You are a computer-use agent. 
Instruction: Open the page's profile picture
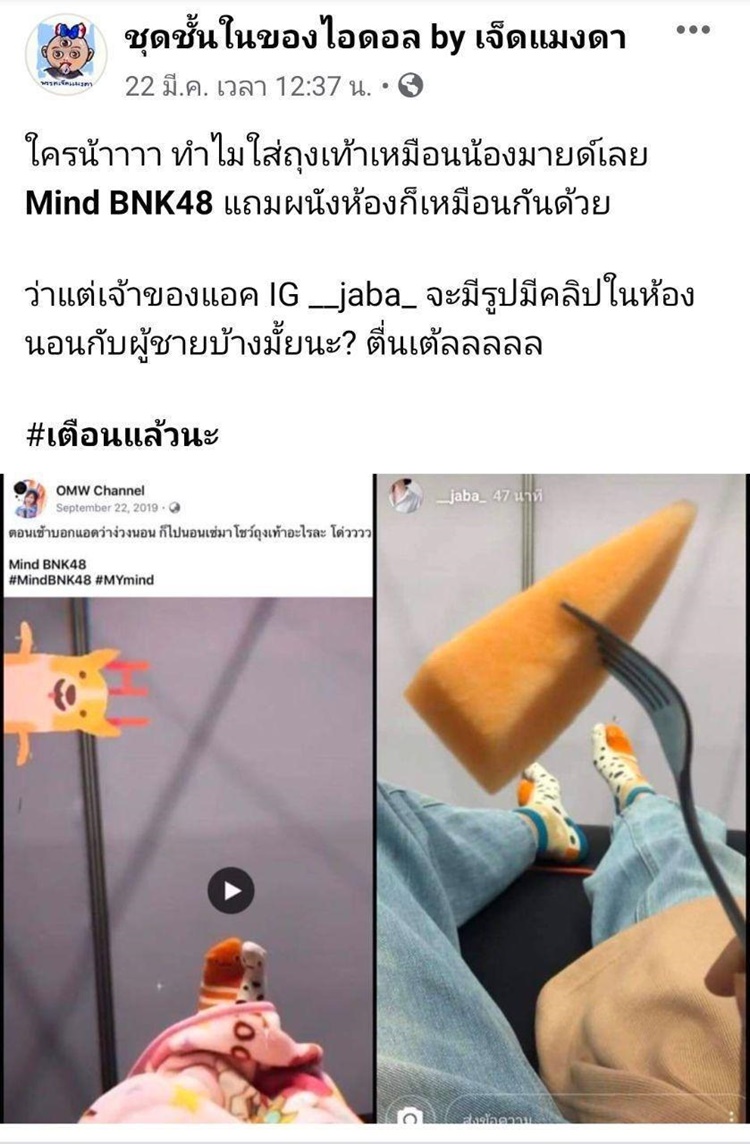tap(66, 50)
